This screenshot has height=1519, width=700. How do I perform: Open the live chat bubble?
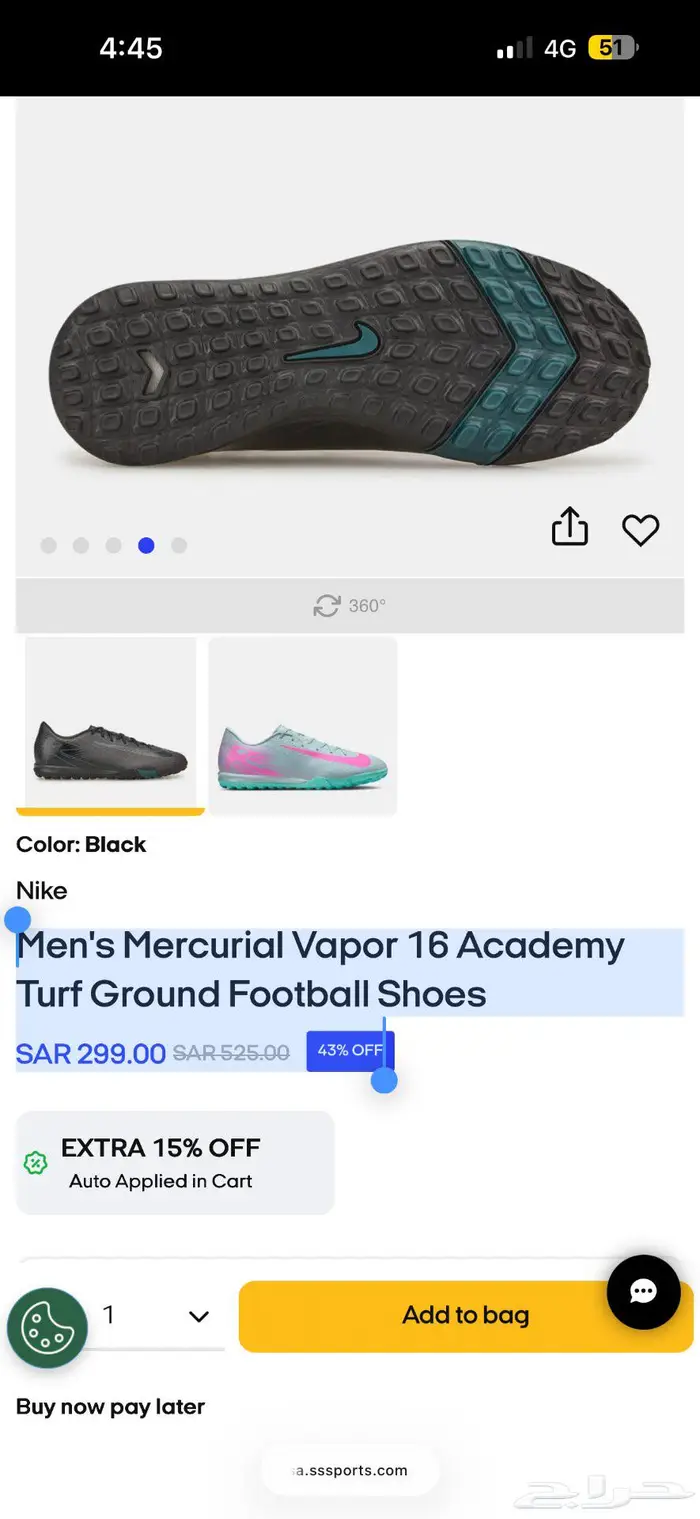(x=643, y=1291)
